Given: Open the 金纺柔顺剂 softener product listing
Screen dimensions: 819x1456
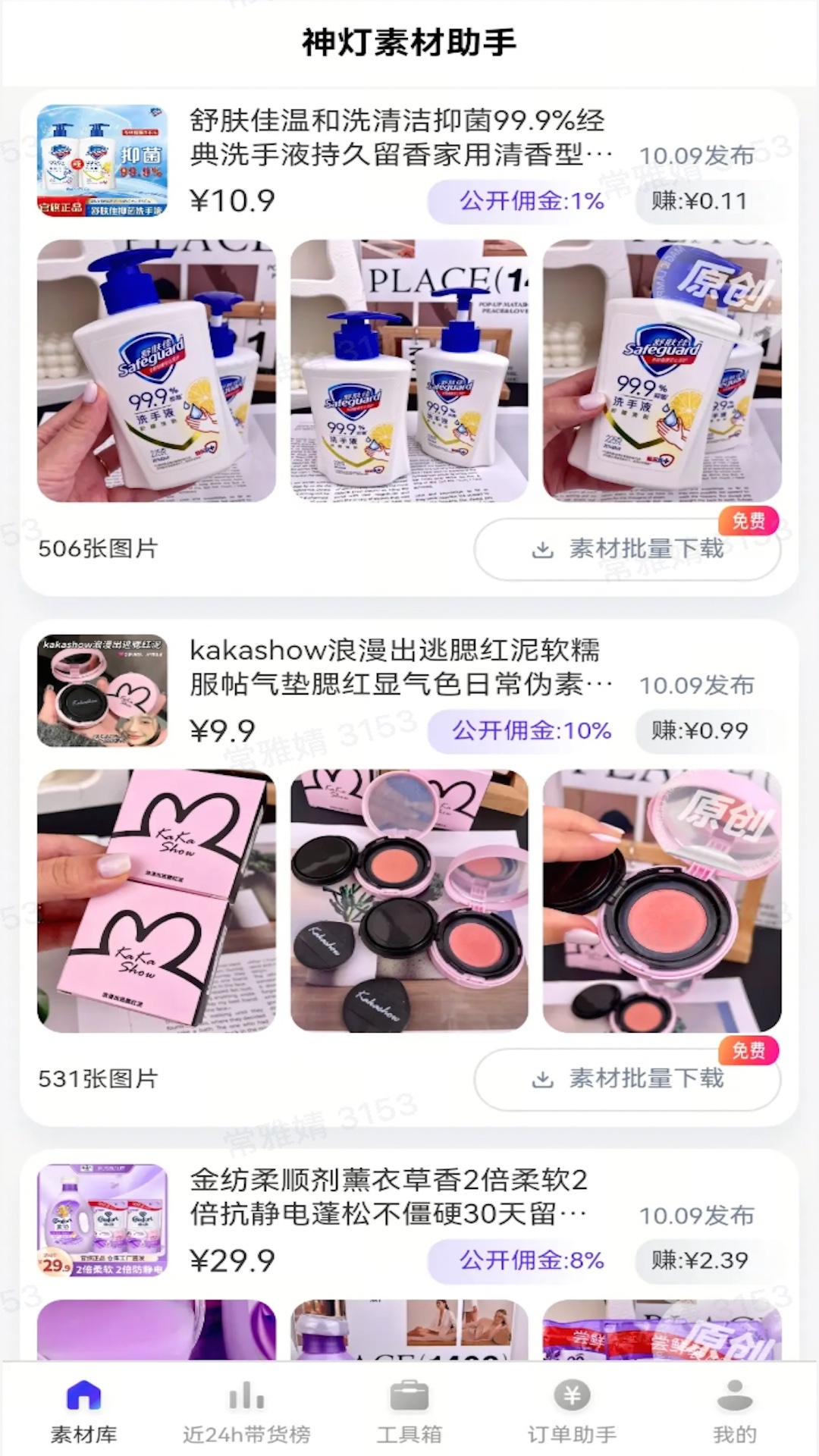Looking at the screenshot, I should (x=388, y=1197).
